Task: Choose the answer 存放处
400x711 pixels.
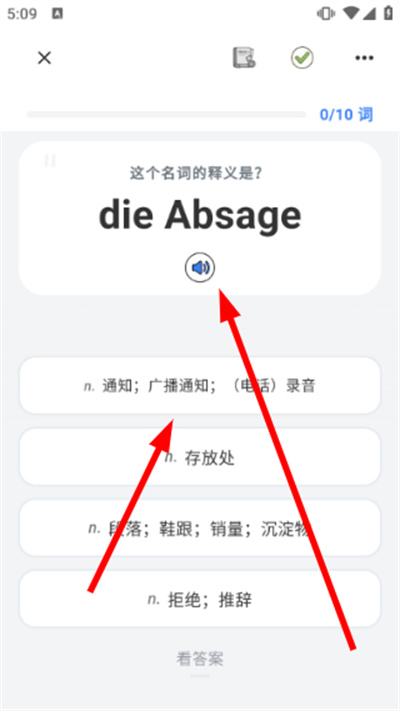Action: [200, 457]
